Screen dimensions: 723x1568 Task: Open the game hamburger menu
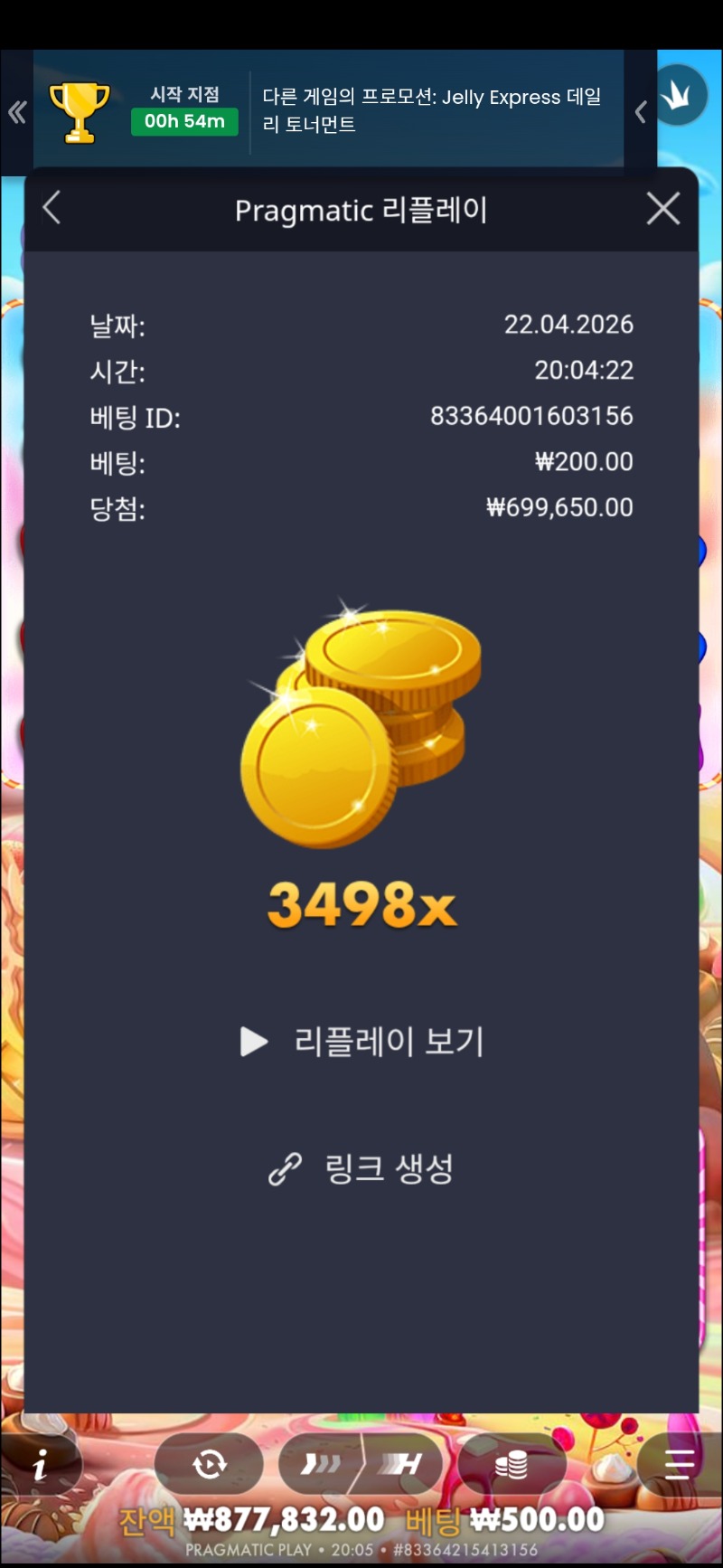tap(678, 1464)
